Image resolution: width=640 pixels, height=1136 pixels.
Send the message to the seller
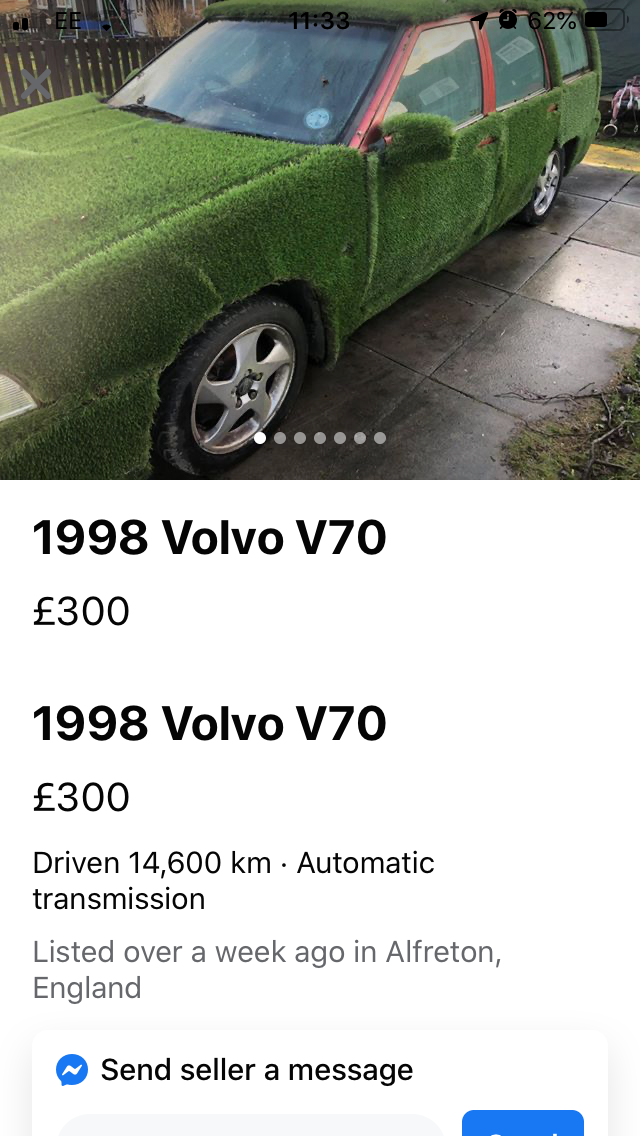coord(523,1123)
